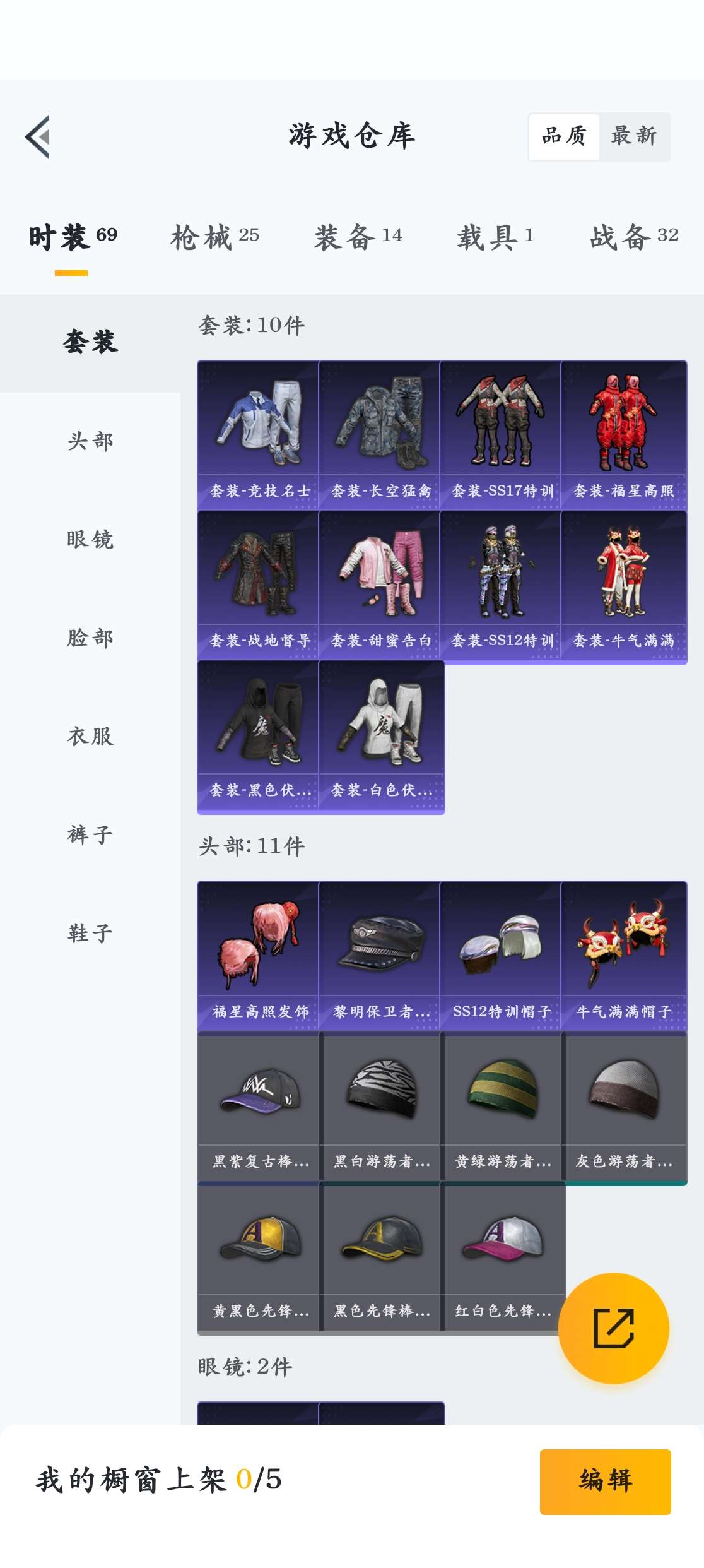
Task: Select 头部 in the side menu
Action: tap(90, 441)
